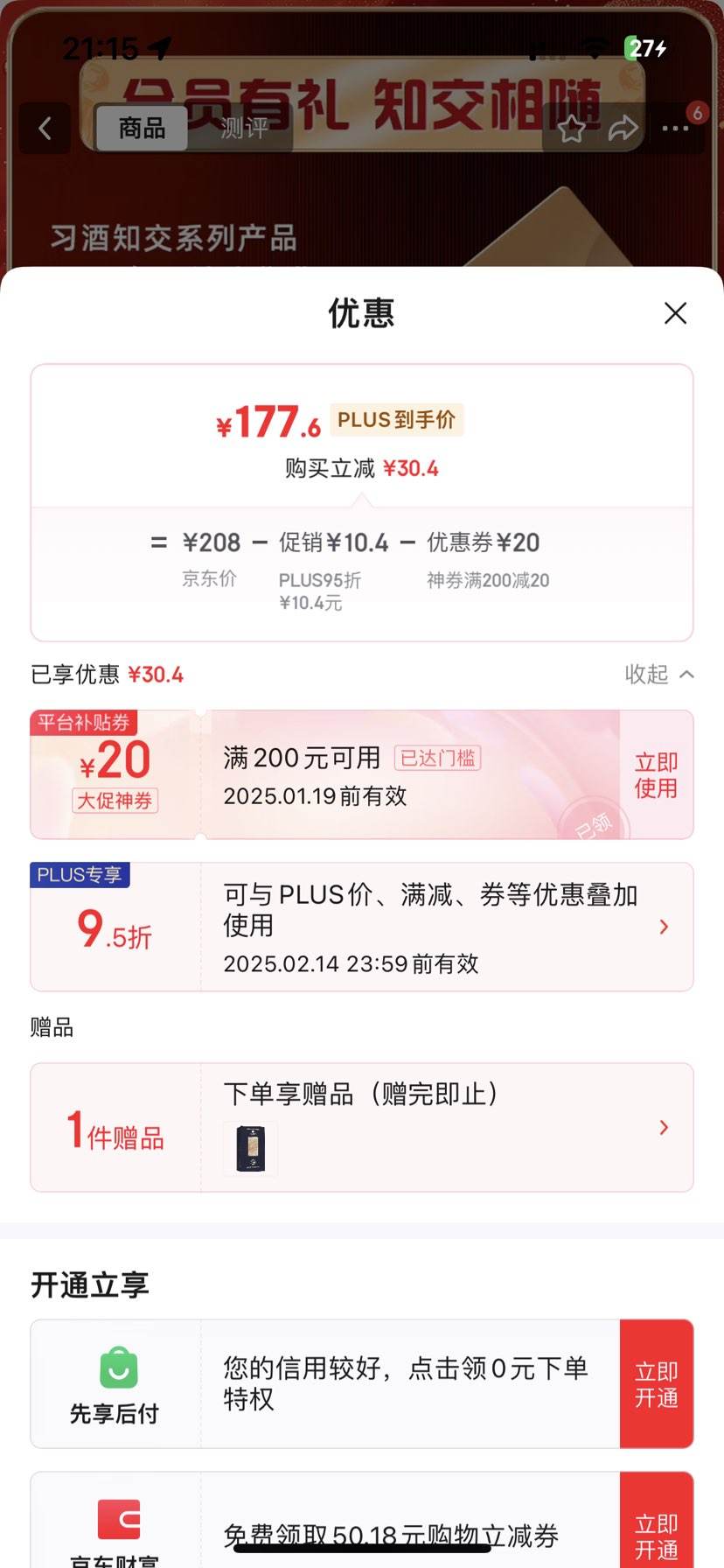The height and width of the screenshot is (1568, 724).
Task: Open the three-dot overflow menu
Action: (x=675, y=129)
